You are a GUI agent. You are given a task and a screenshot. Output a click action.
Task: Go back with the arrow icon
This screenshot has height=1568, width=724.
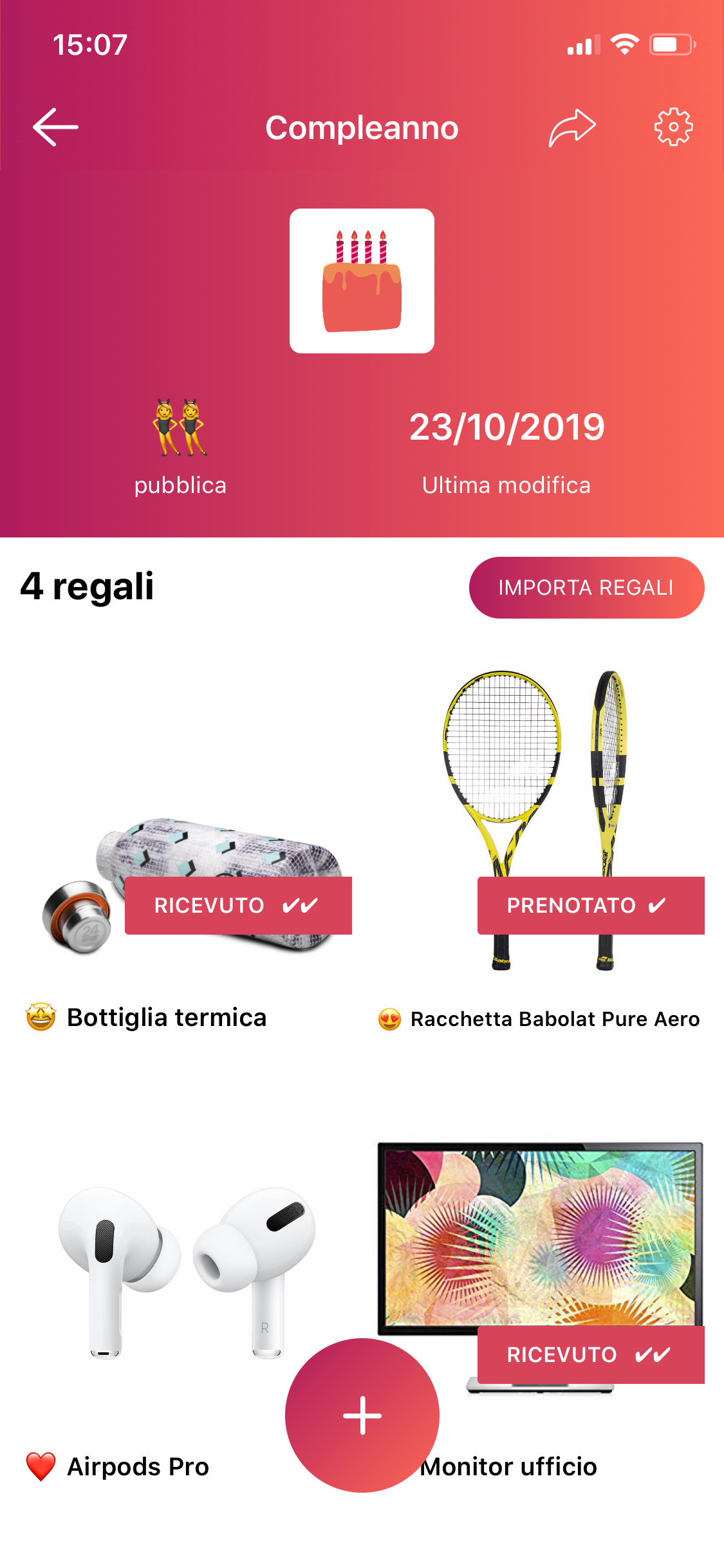[55, 127]
